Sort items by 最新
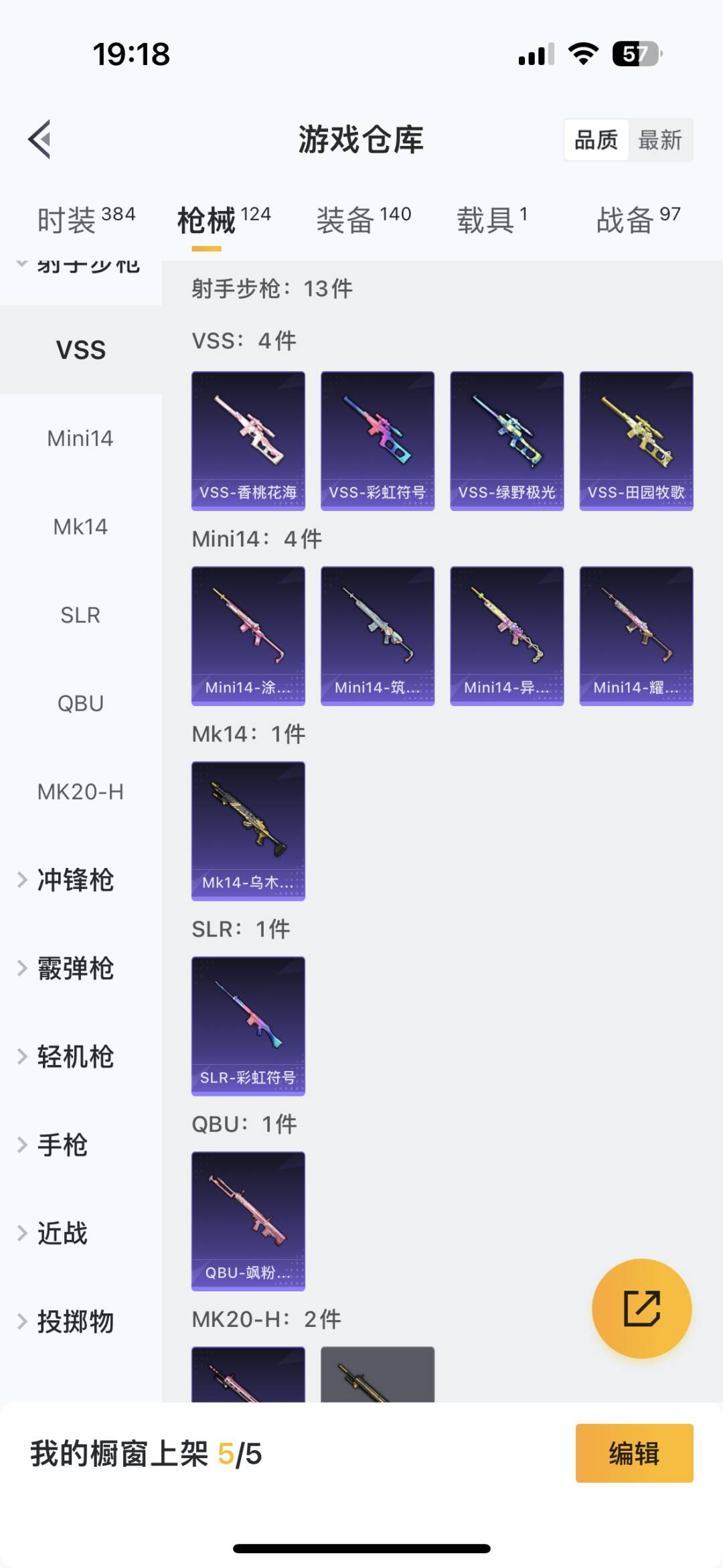Viewport: 723px width, 1568px height. (x=659, y=140)
